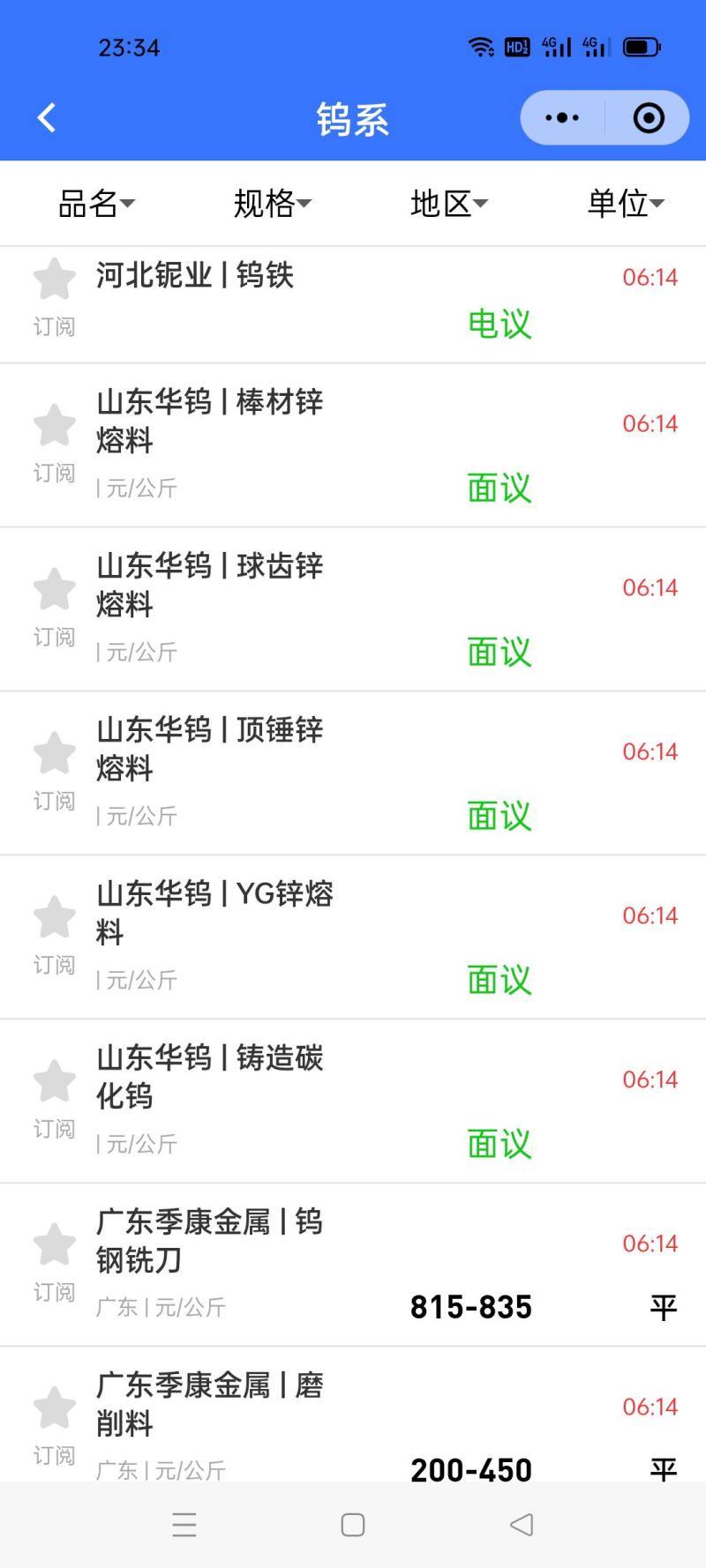The width and height of the screenshot is (706, 1568).
Task: Go back from the 钨系 page
Action: click(x=47, y=117)
